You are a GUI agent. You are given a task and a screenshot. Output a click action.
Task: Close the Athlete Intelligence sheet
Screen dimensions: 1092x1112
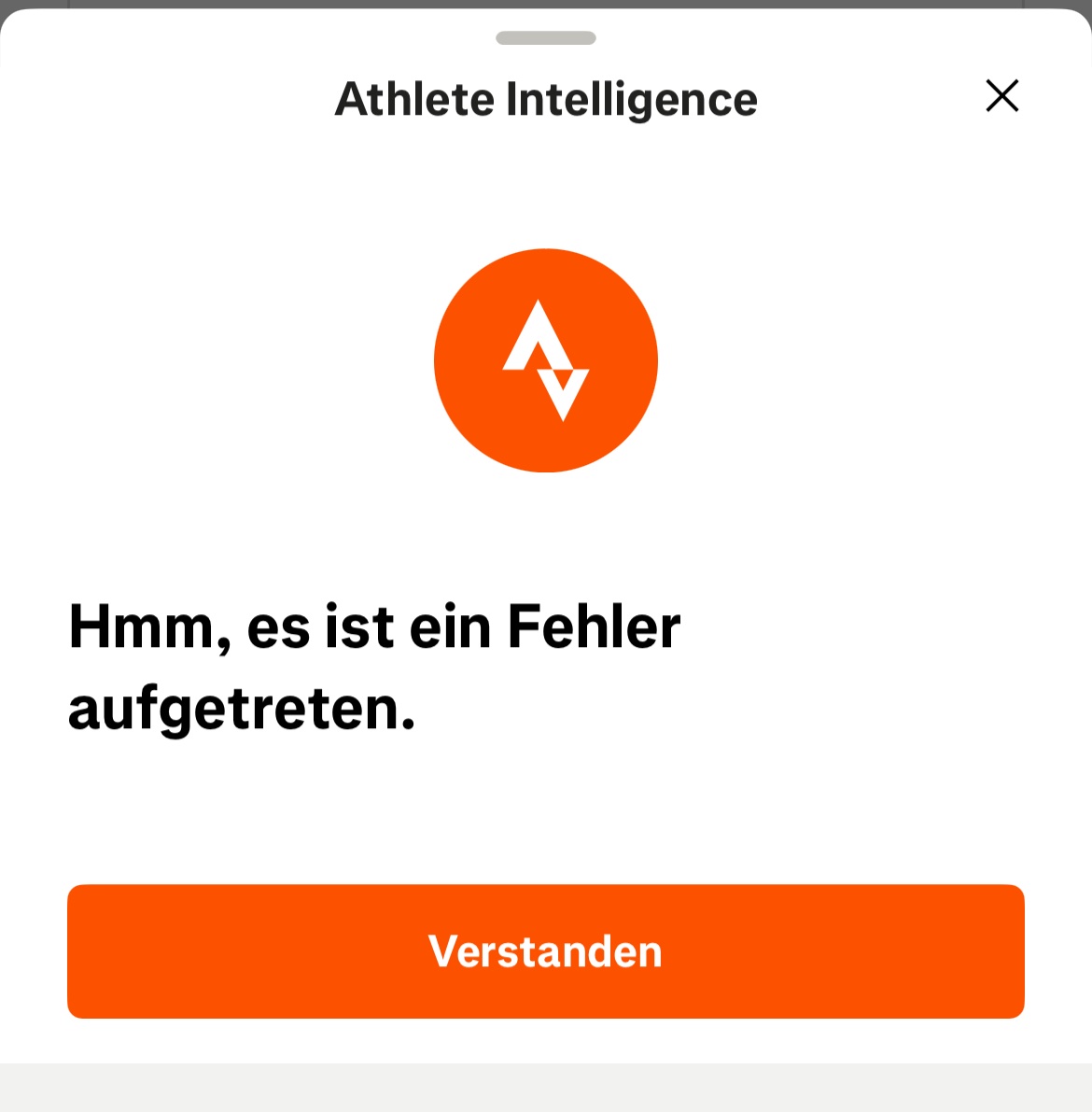1001,95
